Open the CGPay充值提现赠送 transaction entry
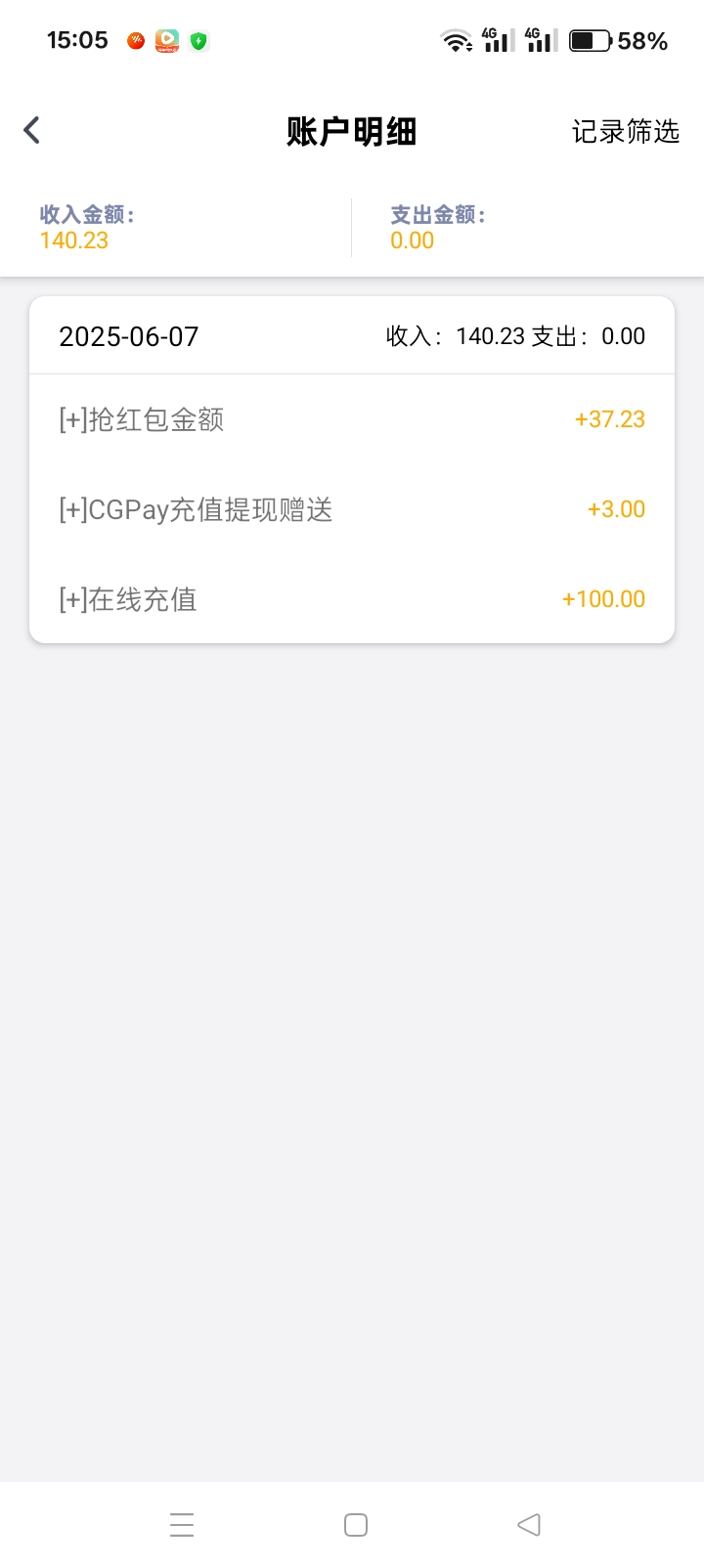704x1568 pixels. pyautogui.click(x=352, y=509)
